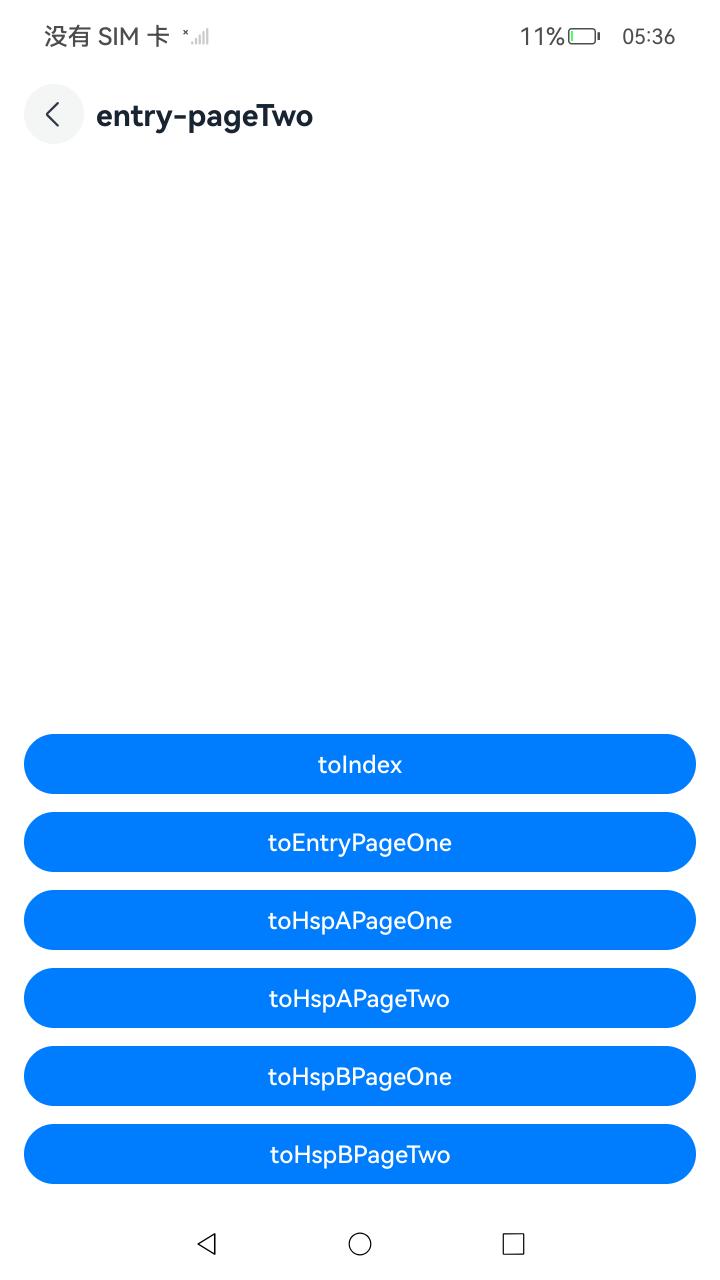Open toHspAPageTwo
This screenshot has width=720, height=1280.
(360, 998)
